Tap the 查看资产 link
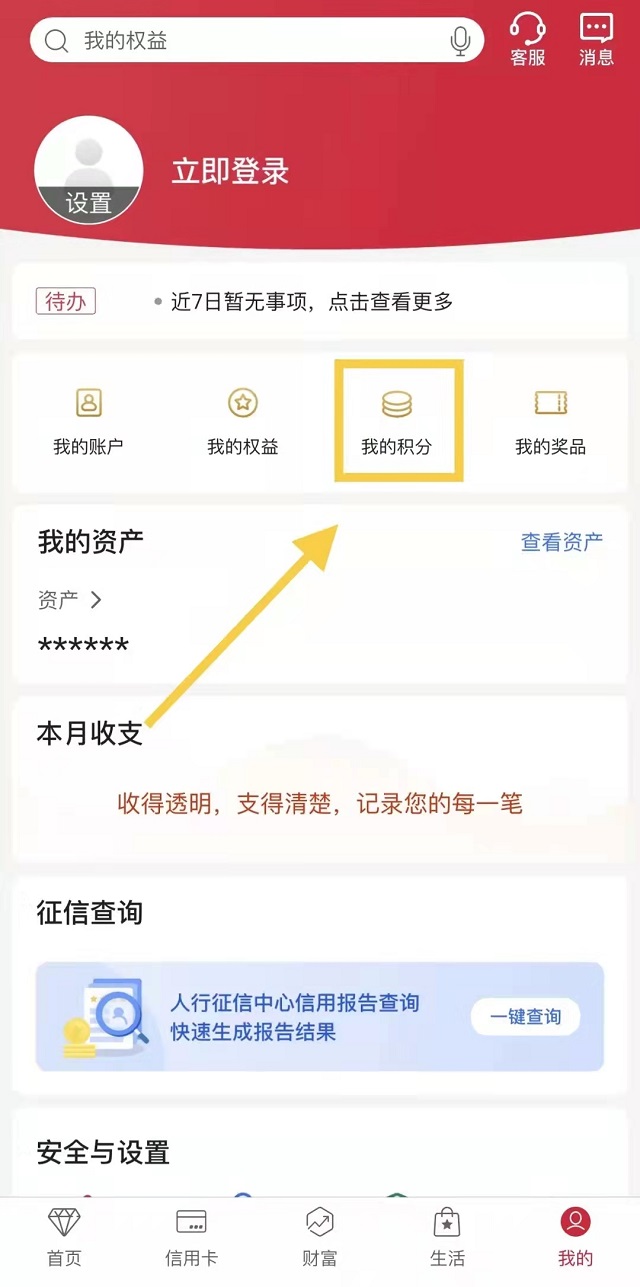Screen dimensions: 640x1287 [561, 542]
